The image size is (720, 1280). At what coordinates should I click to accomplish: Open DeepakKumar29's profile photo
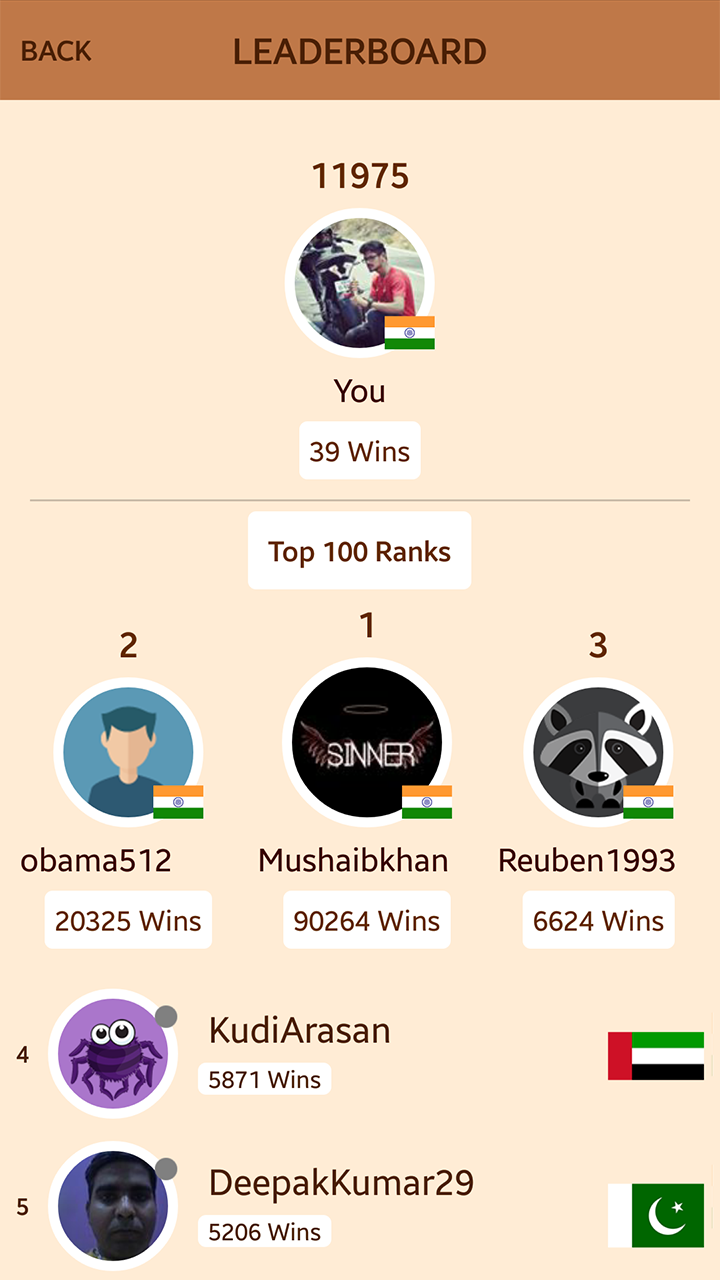(x=113, y=1205)
